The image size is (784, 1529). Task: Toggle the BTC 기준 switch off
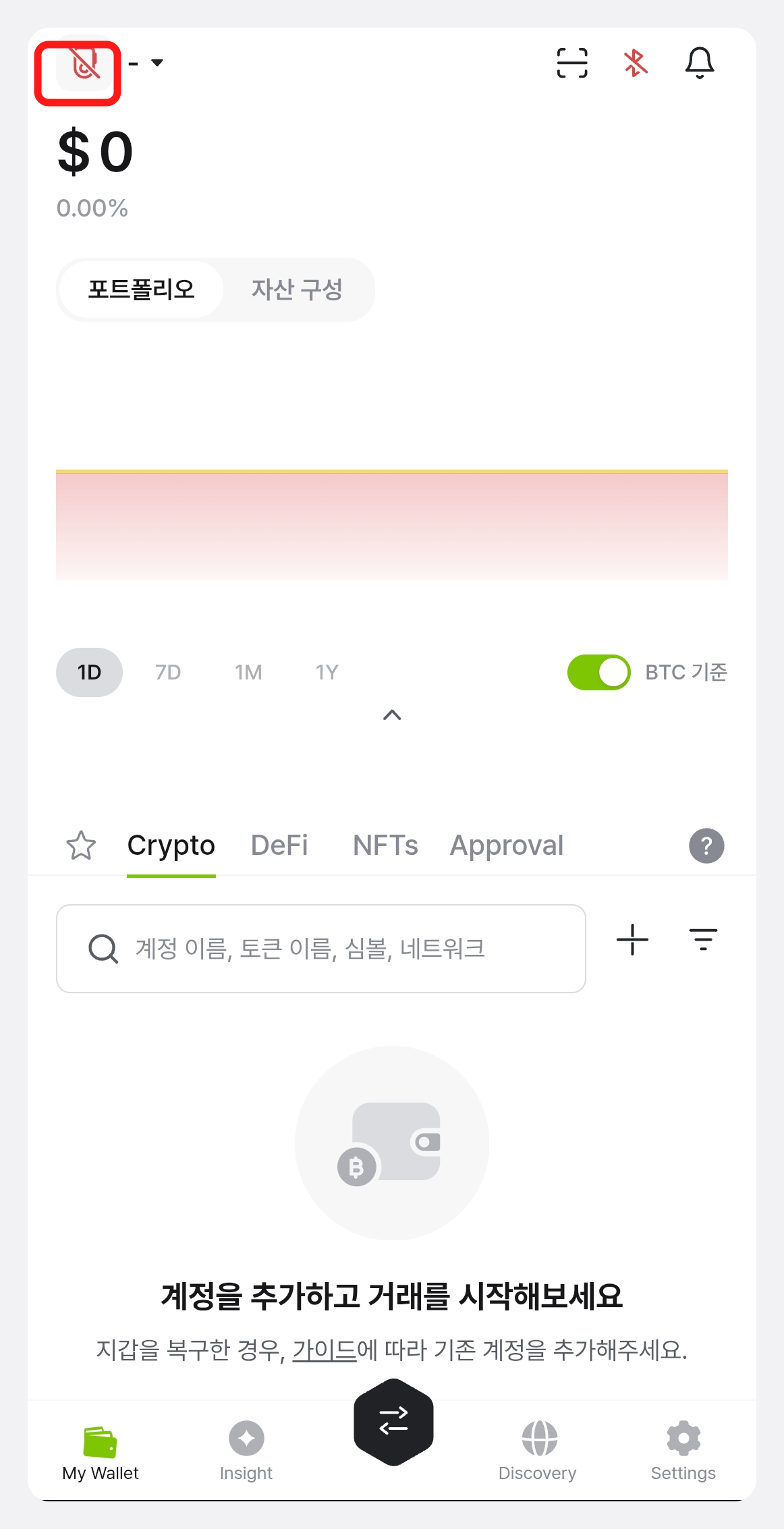pyautogui.click(x=598, y=672)
